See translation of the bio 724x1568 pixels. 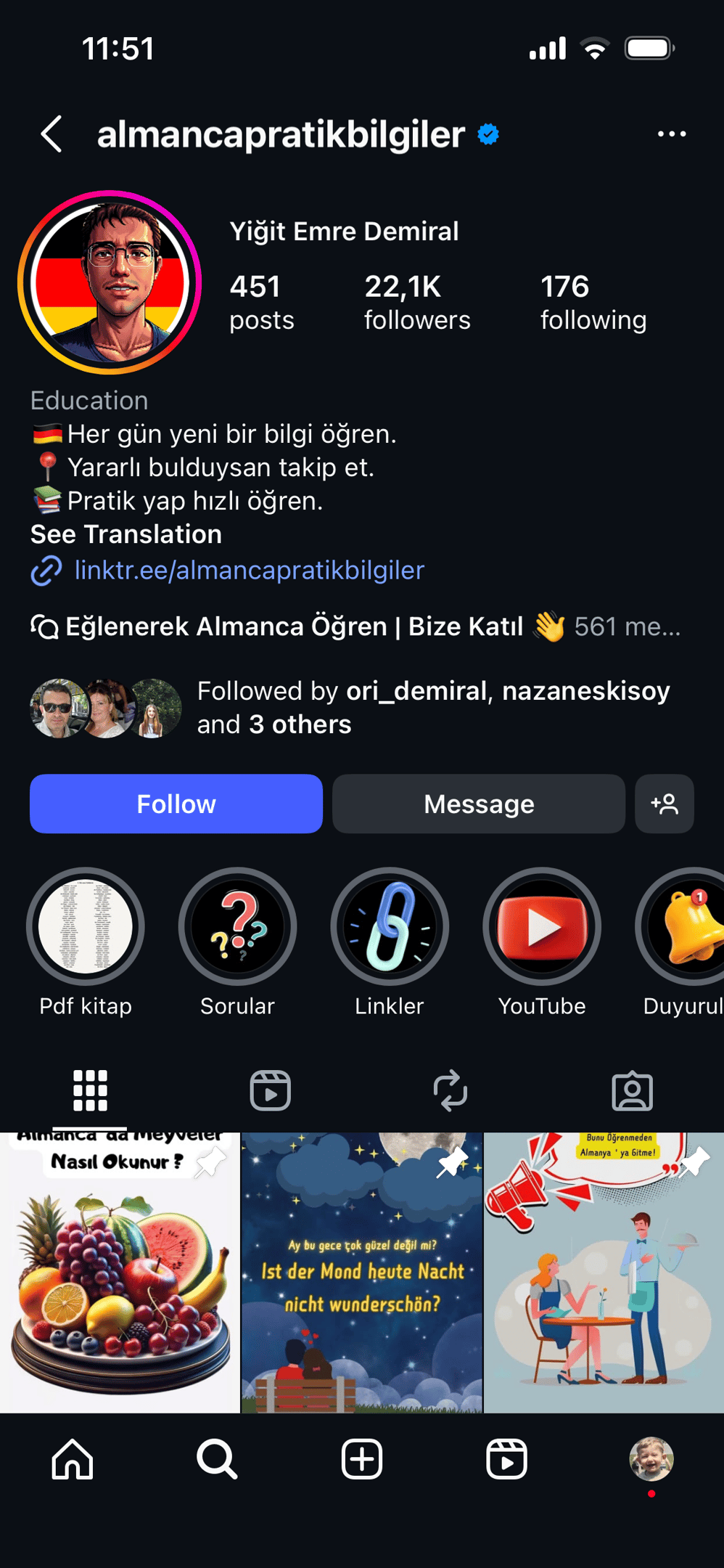[126, 534]
